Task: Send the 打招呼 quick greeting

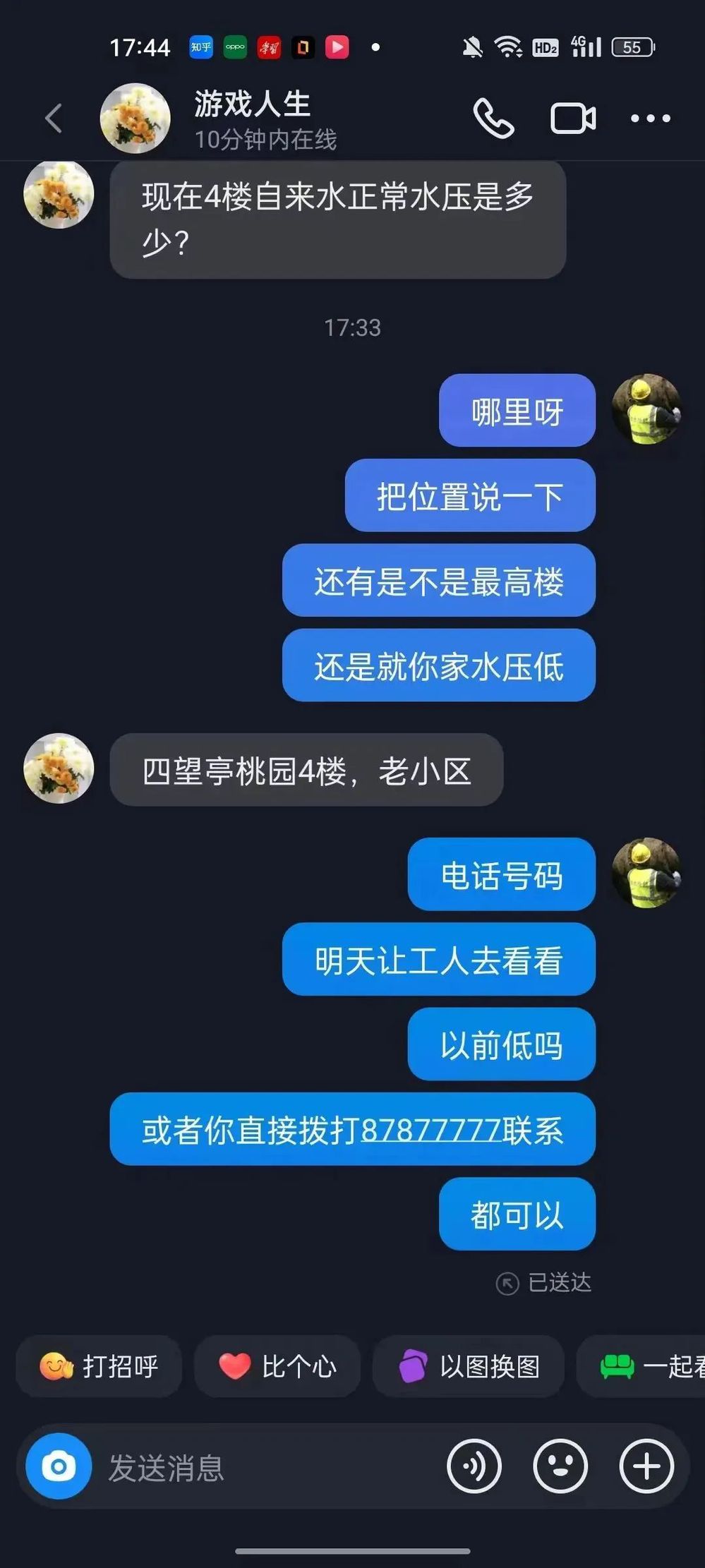Action: click(99, 1366)
